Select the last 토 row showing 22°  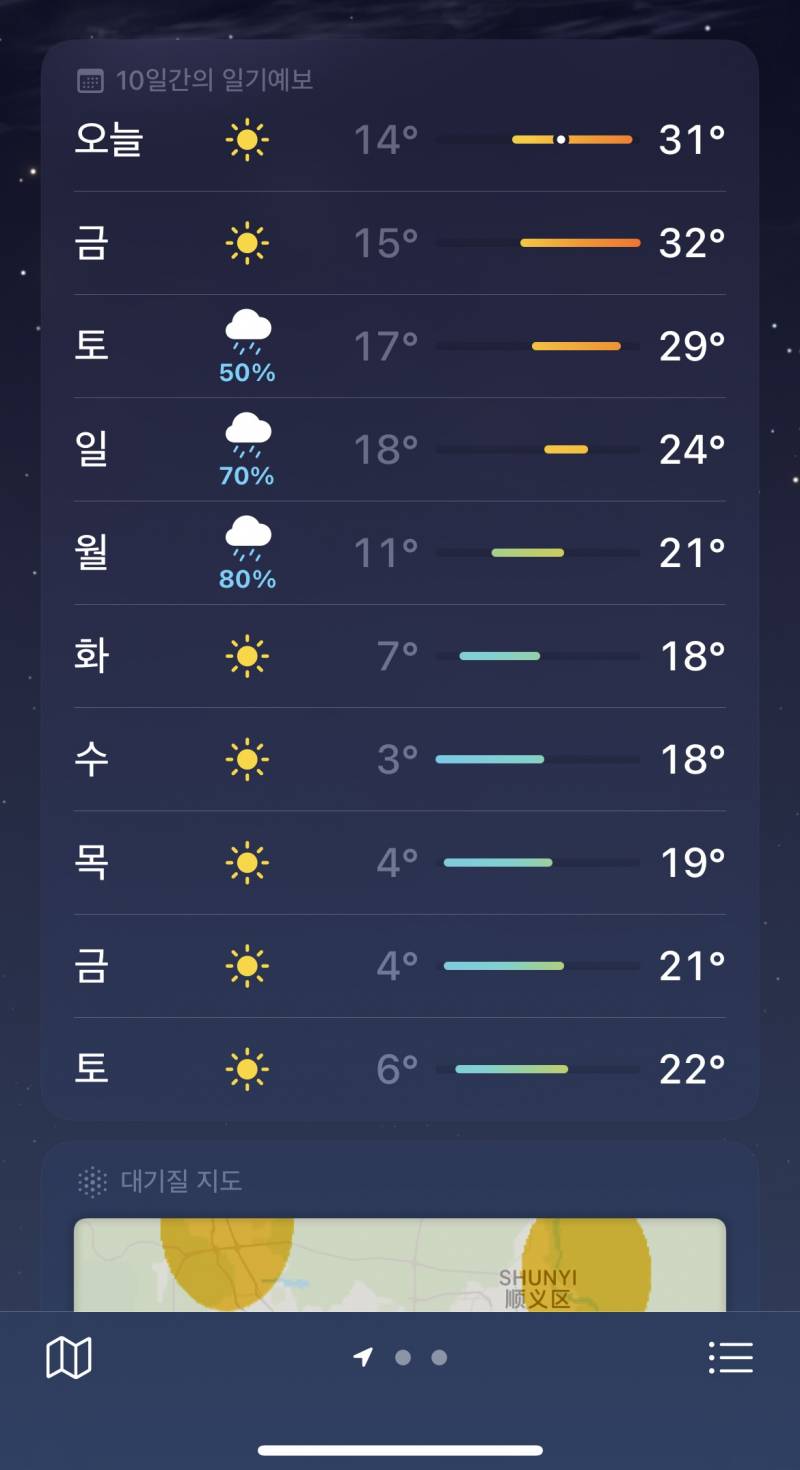[x=400, y=1068]
